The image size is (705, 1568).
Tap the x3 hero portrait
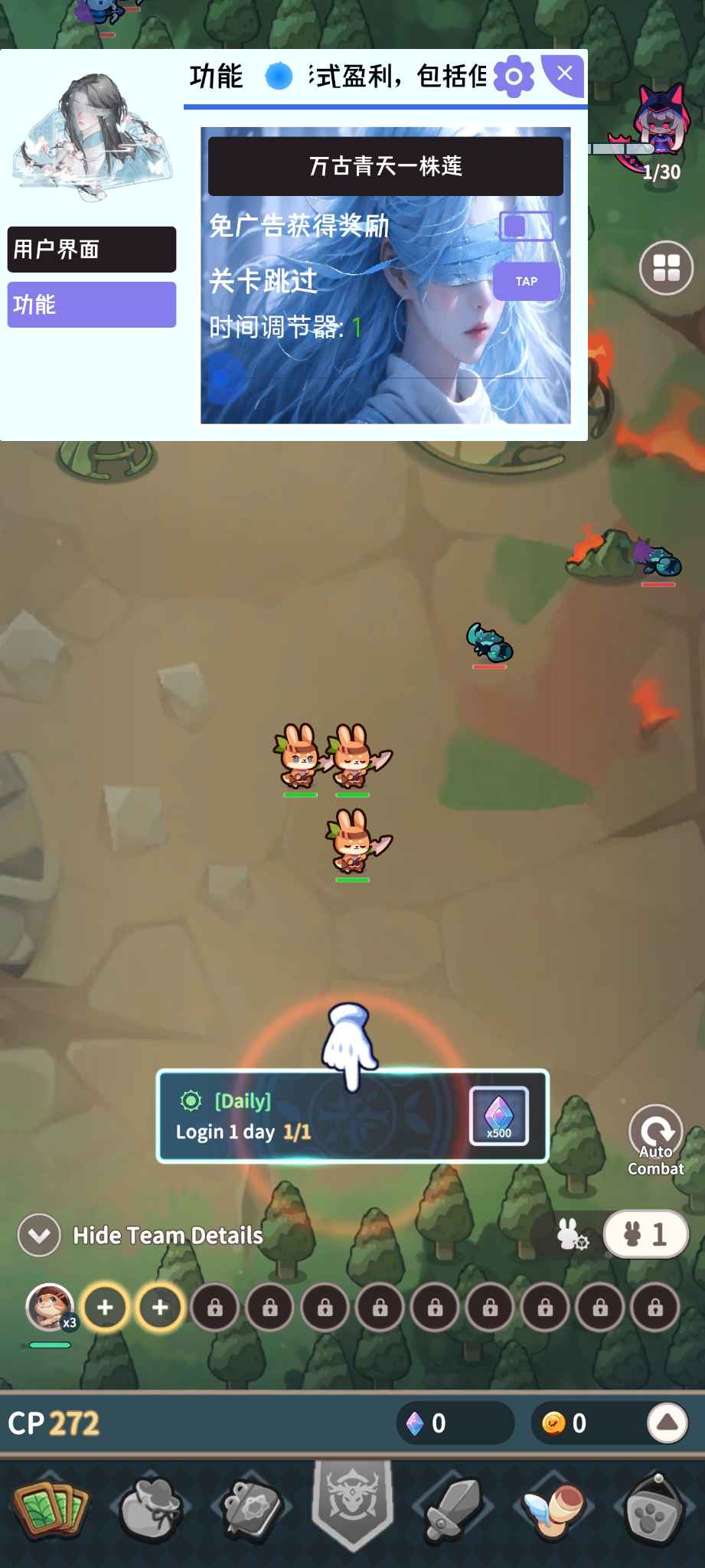(51, 1307)
